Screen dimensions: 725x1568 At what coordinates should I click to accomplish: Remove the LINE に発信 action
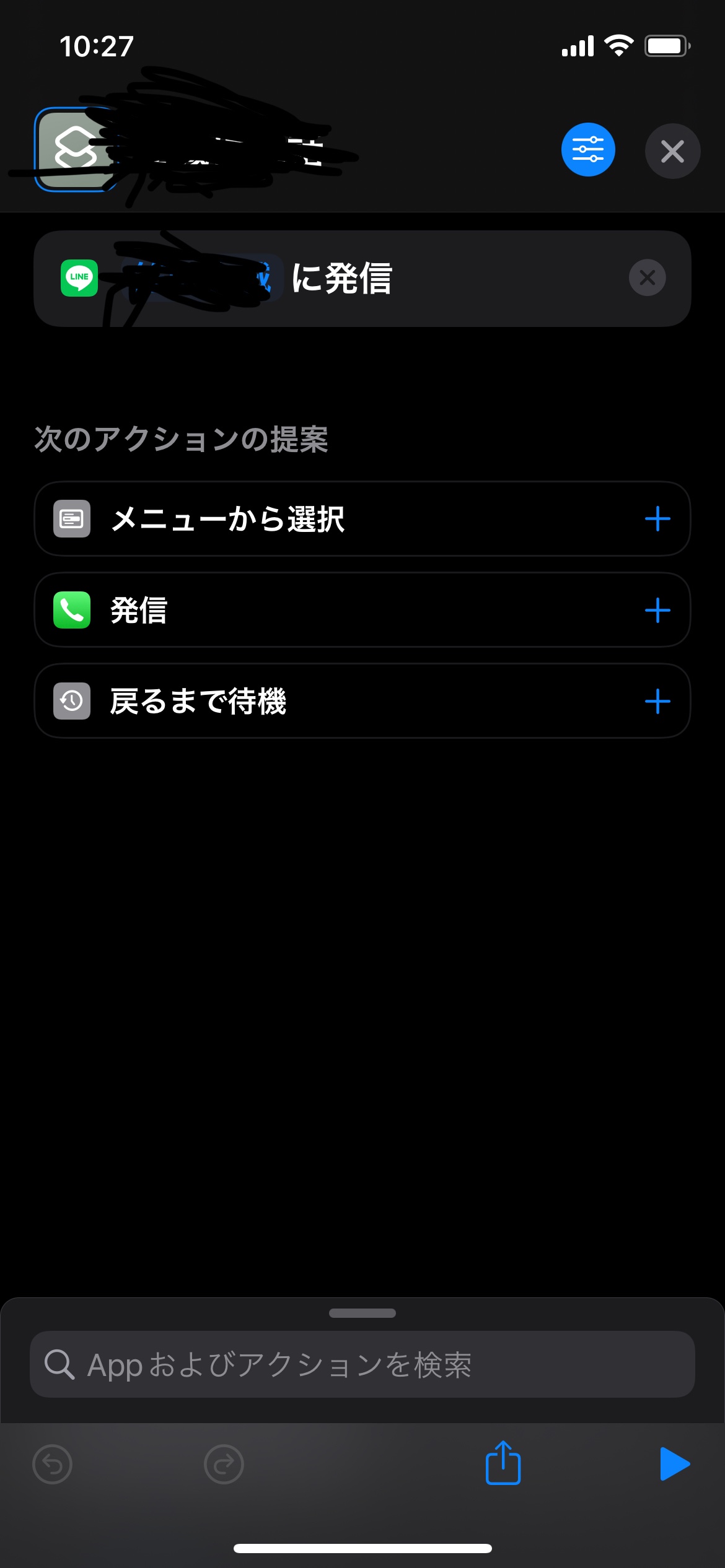(x=647, y=277)
